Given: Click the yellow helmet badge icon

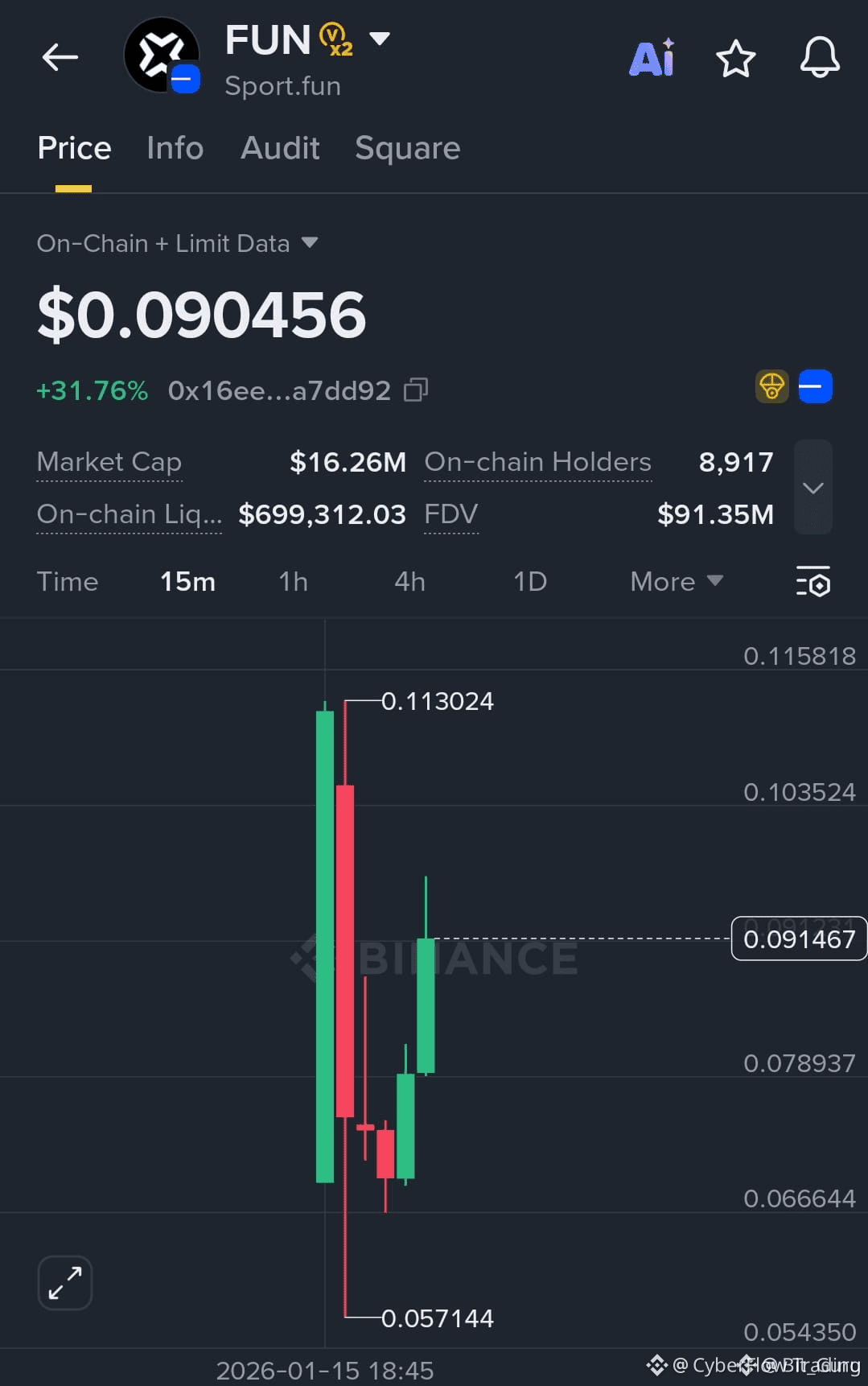Looking at the screenshot, I should click(x=771, y=386).
